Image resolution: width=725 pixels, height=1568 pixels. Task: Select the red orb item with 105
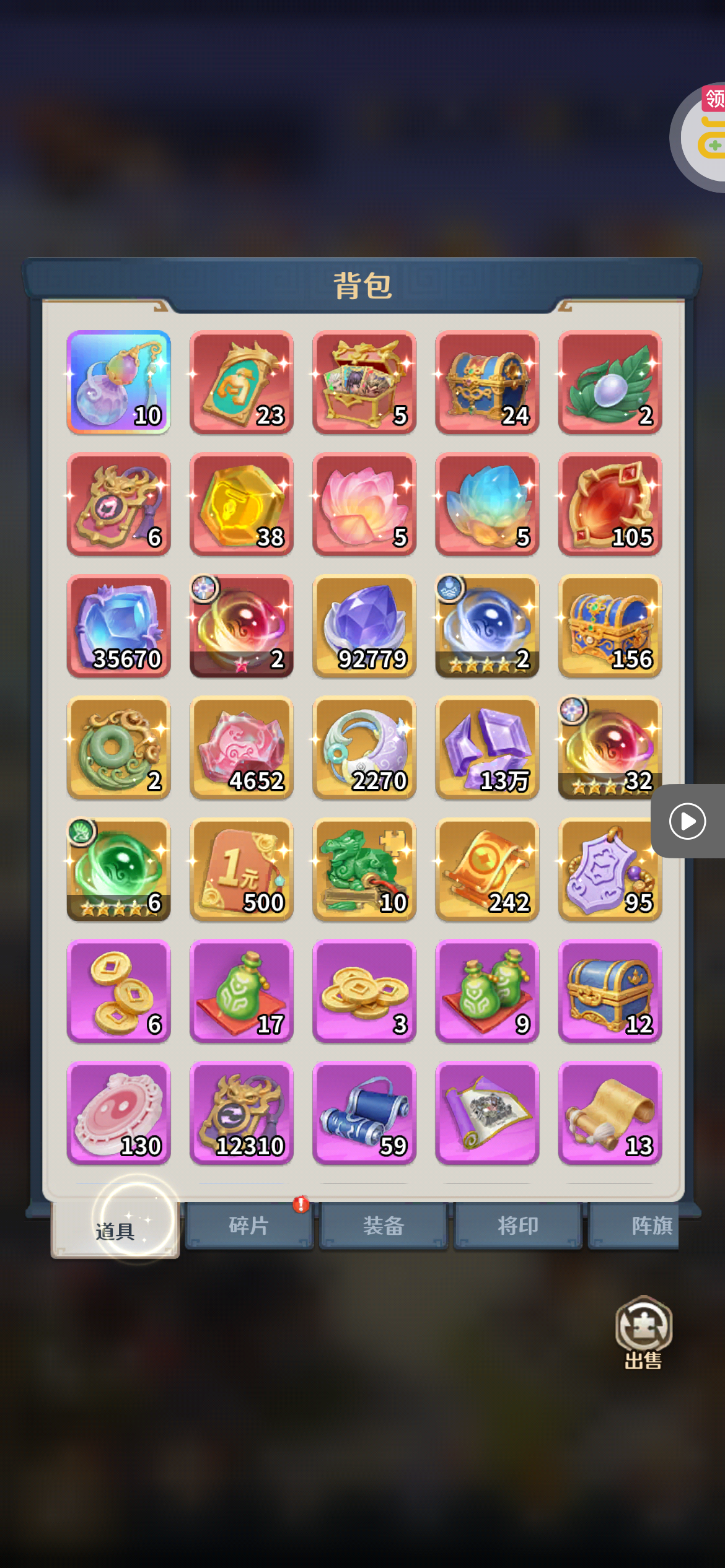click(610, 503)
